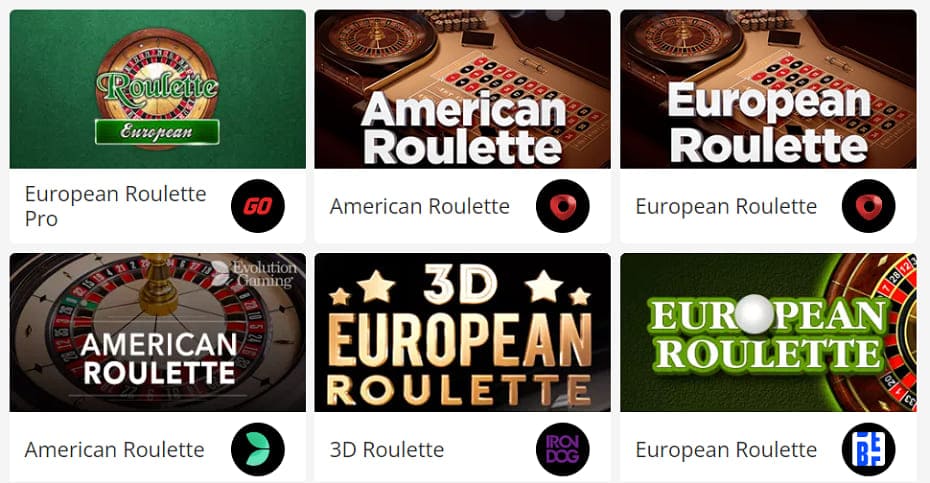Open American Roulette card with roulette table image
The image size is (930, 483).
point(462,90)
